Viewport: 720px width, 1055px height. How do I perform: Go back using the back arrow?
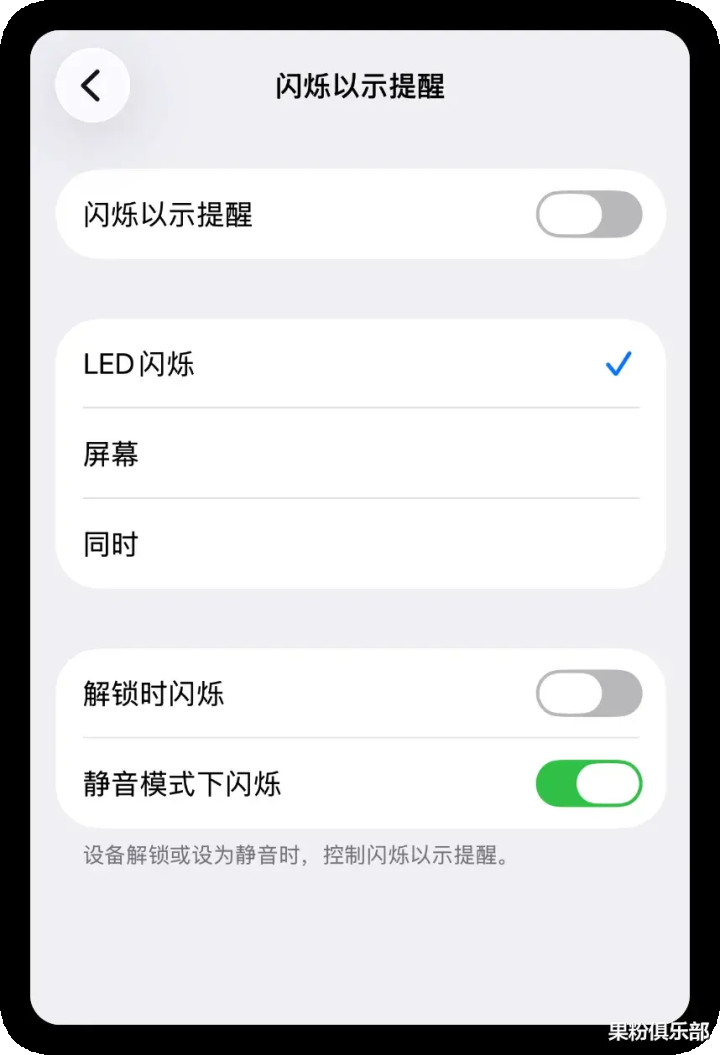[x=92, y=86]
